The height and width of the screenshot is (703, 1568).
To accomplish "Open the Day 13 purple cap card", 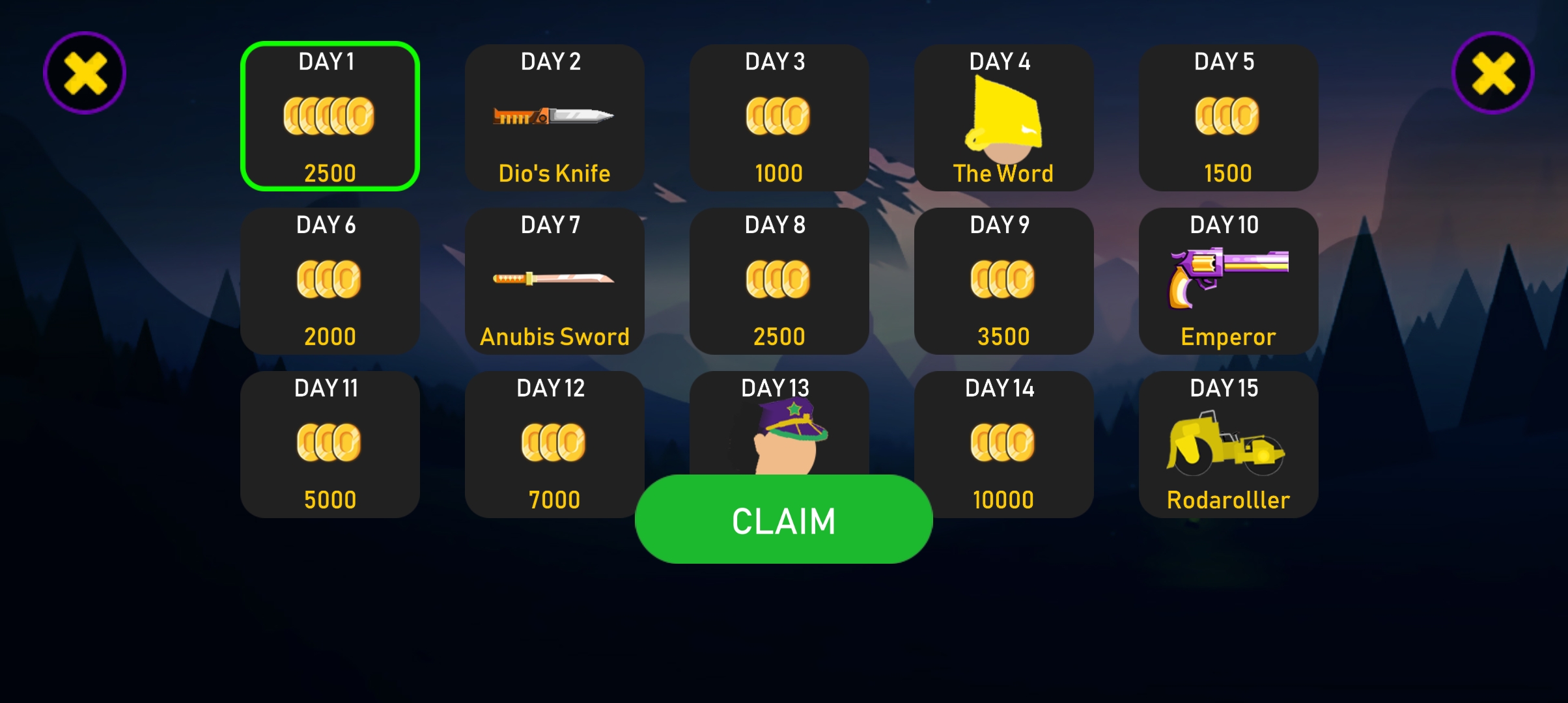I will pyautogui.click(x=779, y=423).
